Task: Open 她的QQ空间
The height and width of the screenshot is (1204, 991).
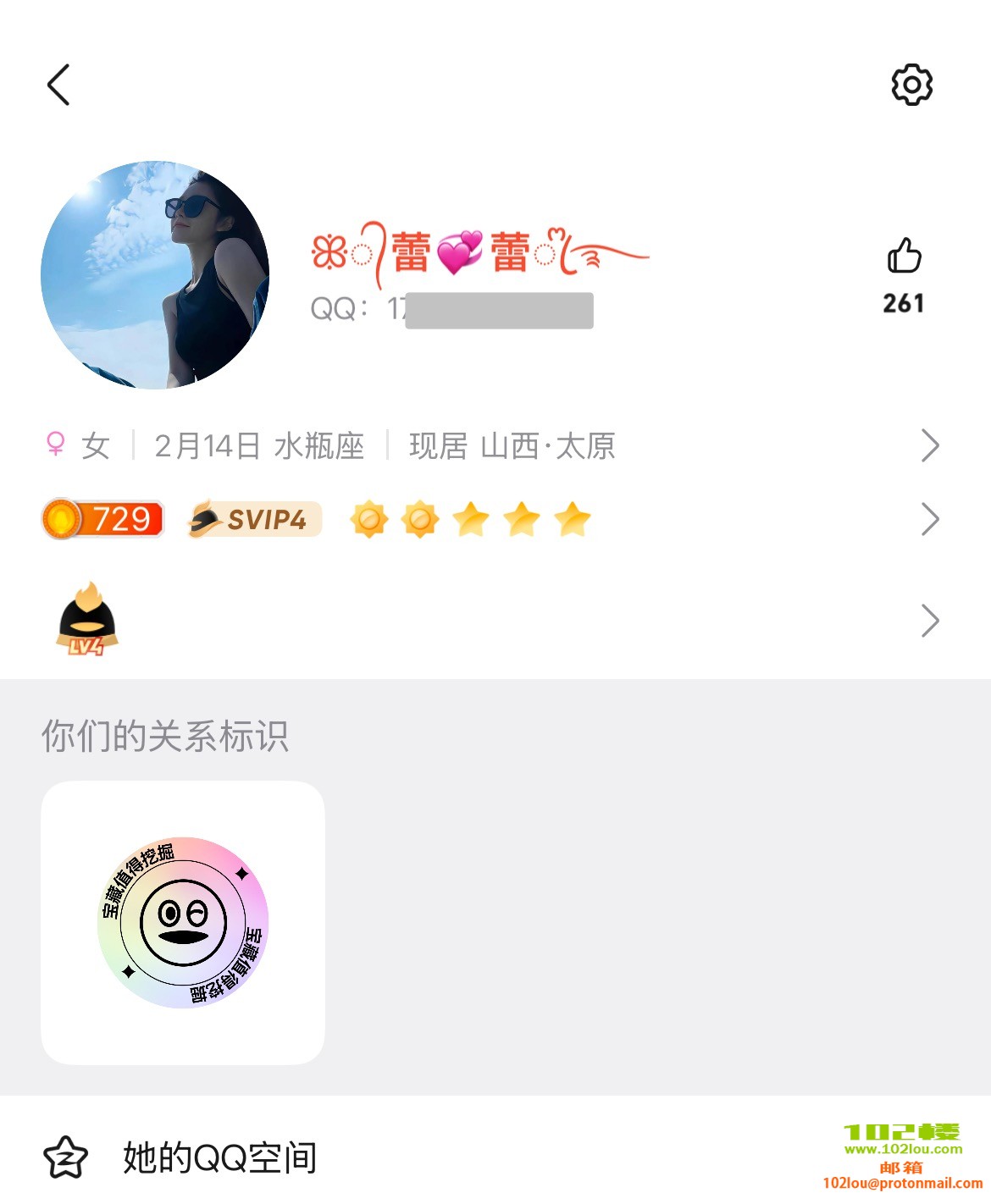Action: pyautogui.click(x=220, y=1157)
